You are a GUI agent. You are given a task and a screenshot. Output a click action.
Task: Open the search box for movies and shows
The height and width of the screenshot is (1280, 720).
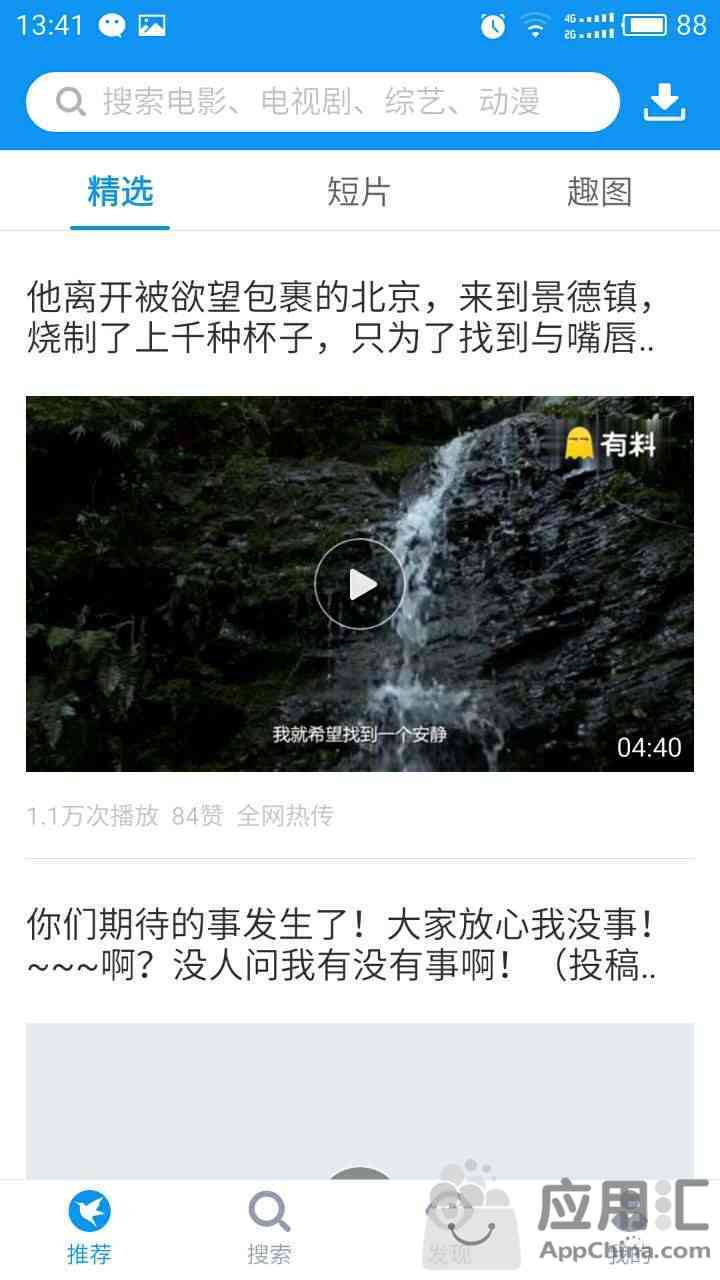coord(322,102)
